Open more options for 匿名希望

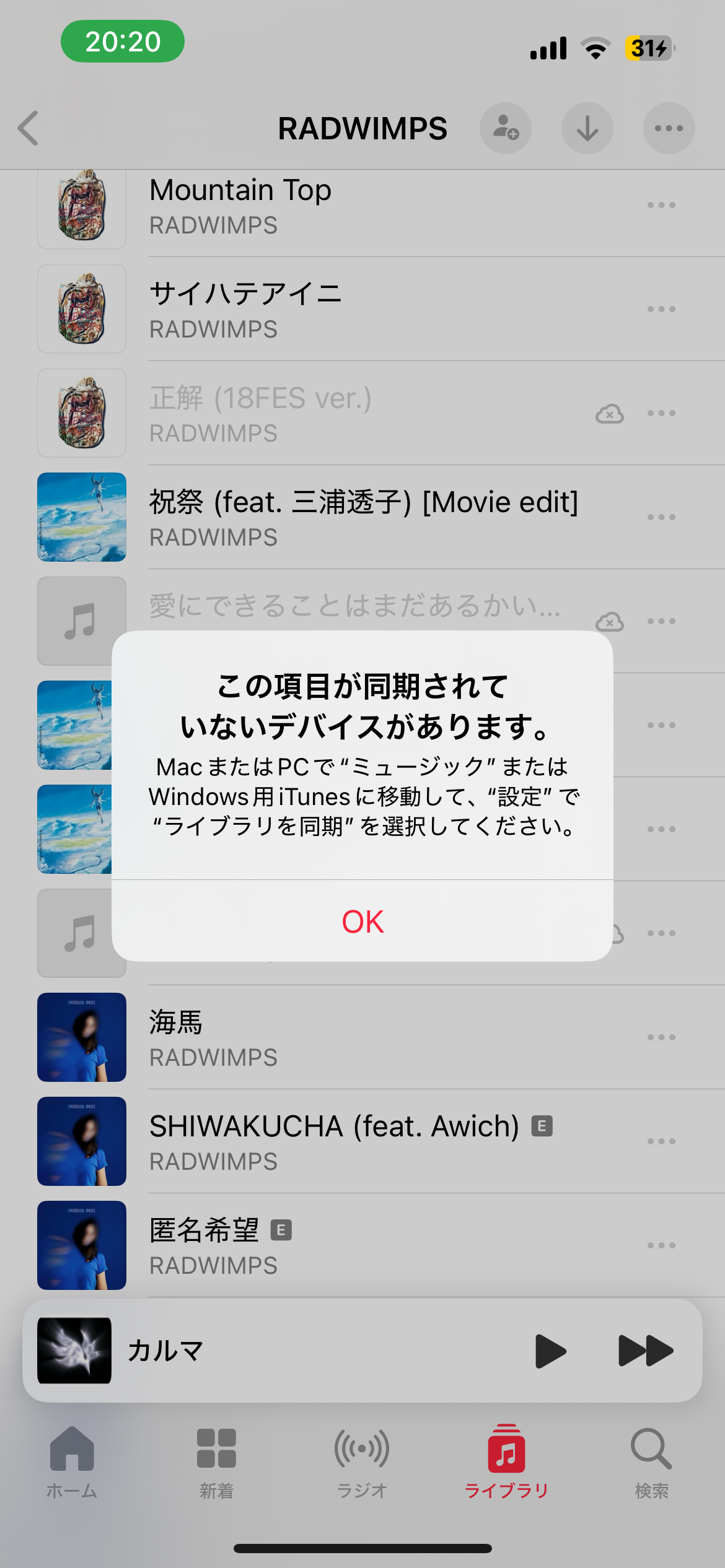point(661,1245)
